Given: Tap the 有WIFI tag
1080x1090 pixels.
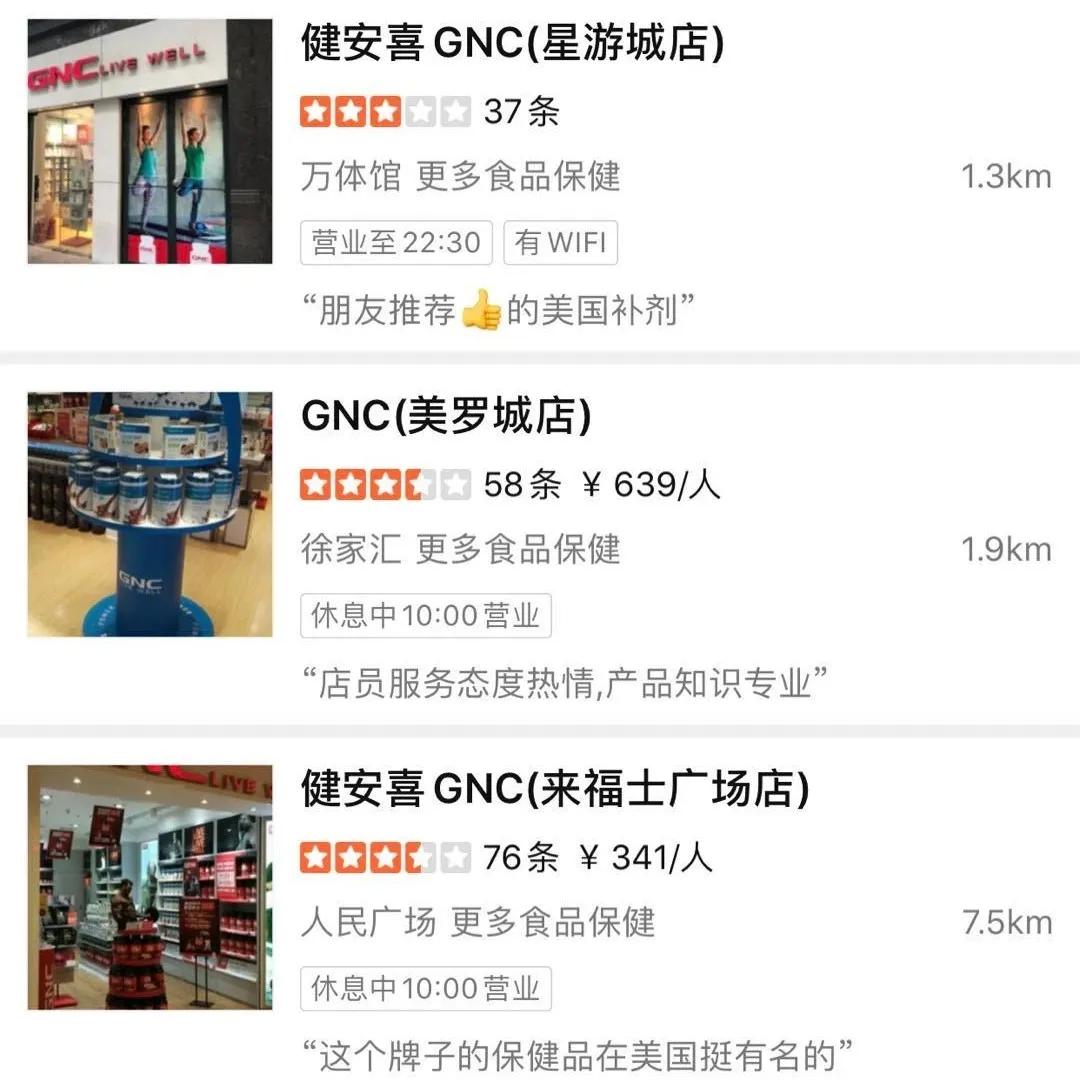Looking at the screenshot, I should coord(561,242).
